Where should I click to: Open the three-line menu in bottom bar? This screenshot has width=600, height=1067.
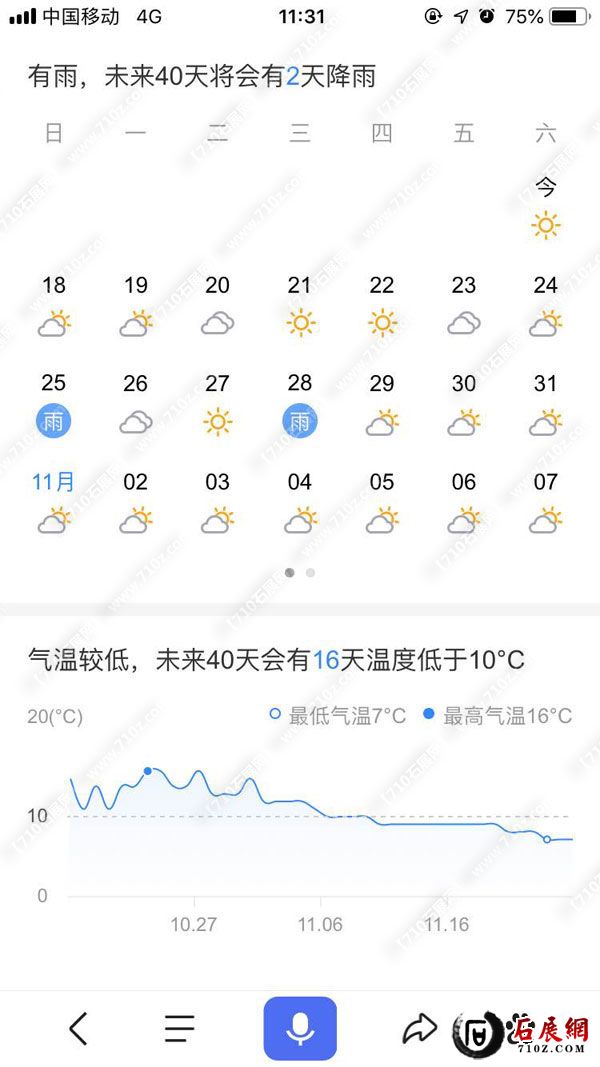click(x=180, y=1028)
